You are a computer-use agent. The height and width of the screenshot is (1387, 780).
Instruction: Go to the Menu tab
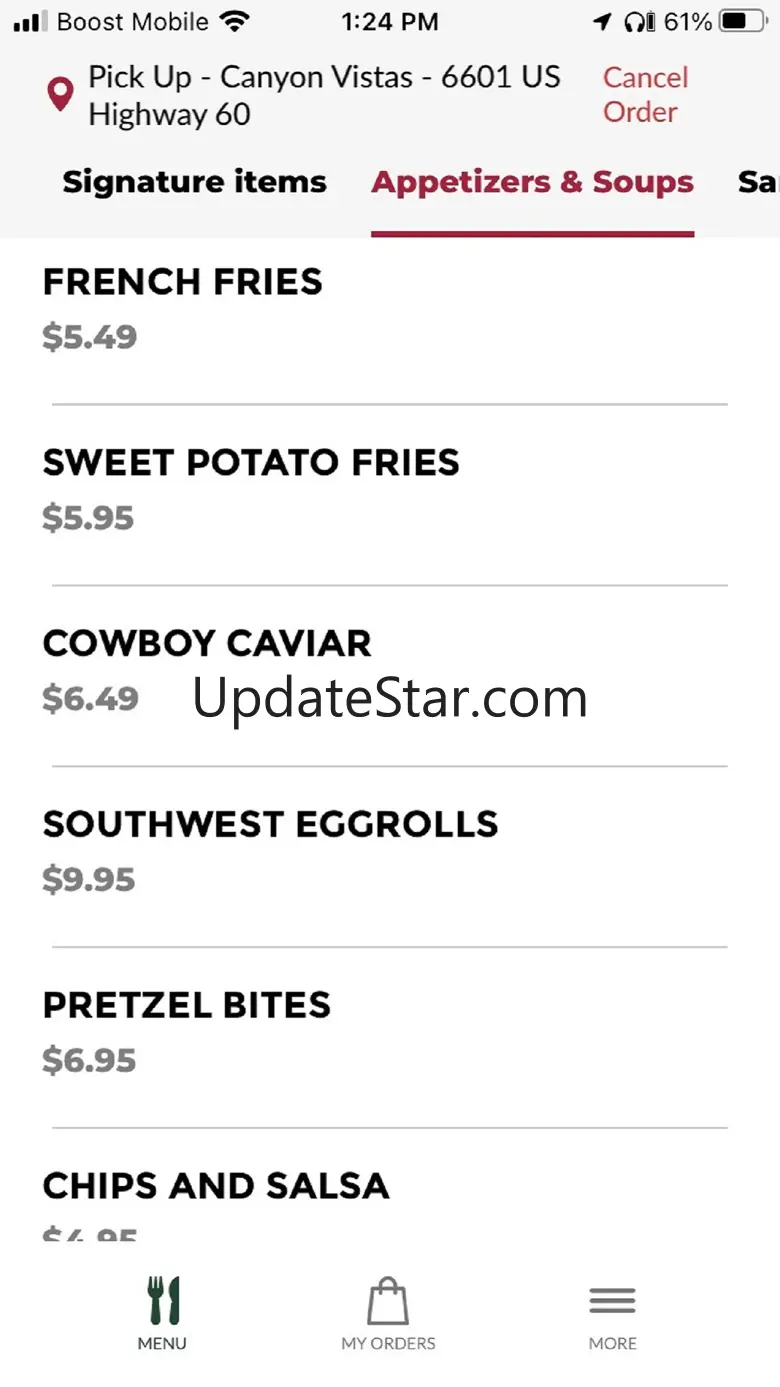pos(162,1314)
